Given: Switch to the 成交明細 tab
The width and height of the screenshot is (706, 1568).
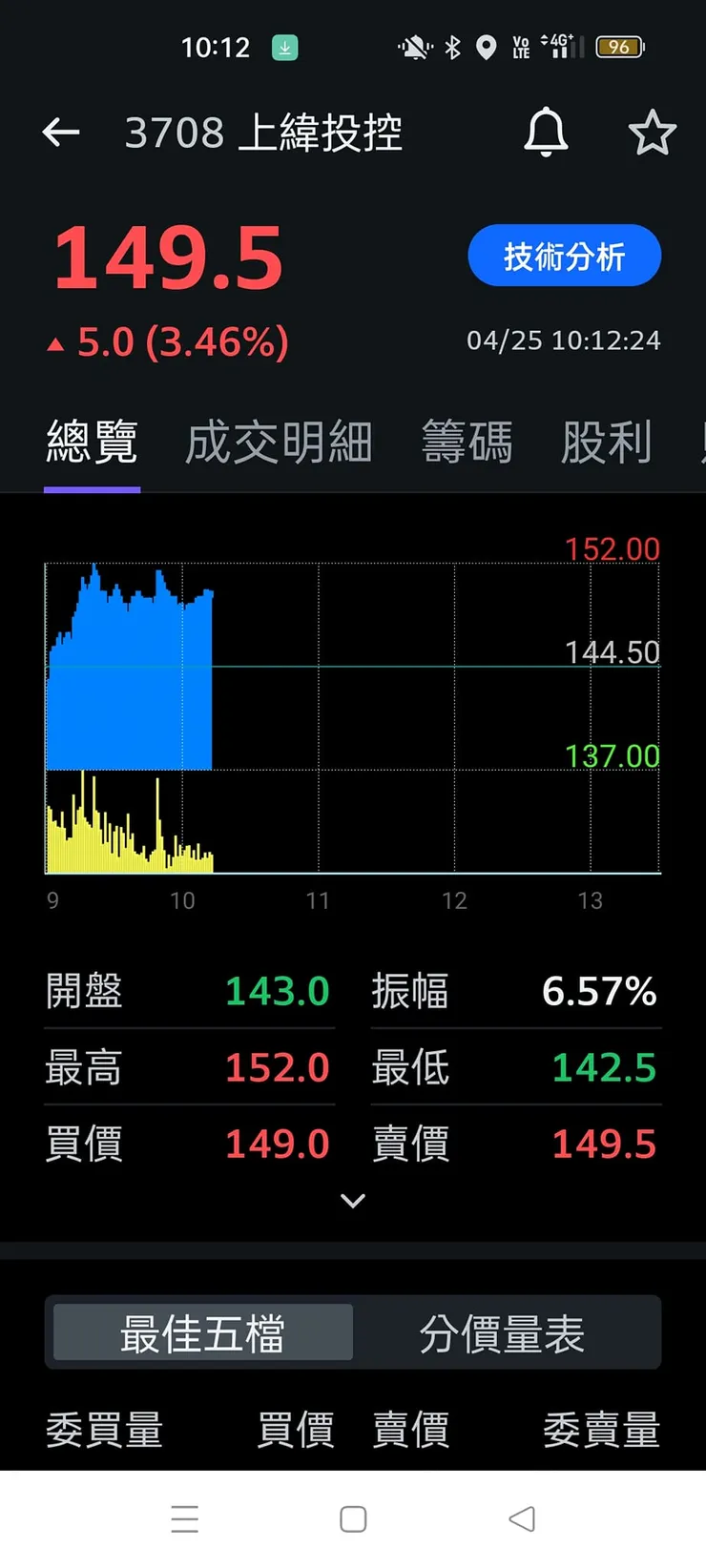Looking at the screenshot, I should 278,442.
